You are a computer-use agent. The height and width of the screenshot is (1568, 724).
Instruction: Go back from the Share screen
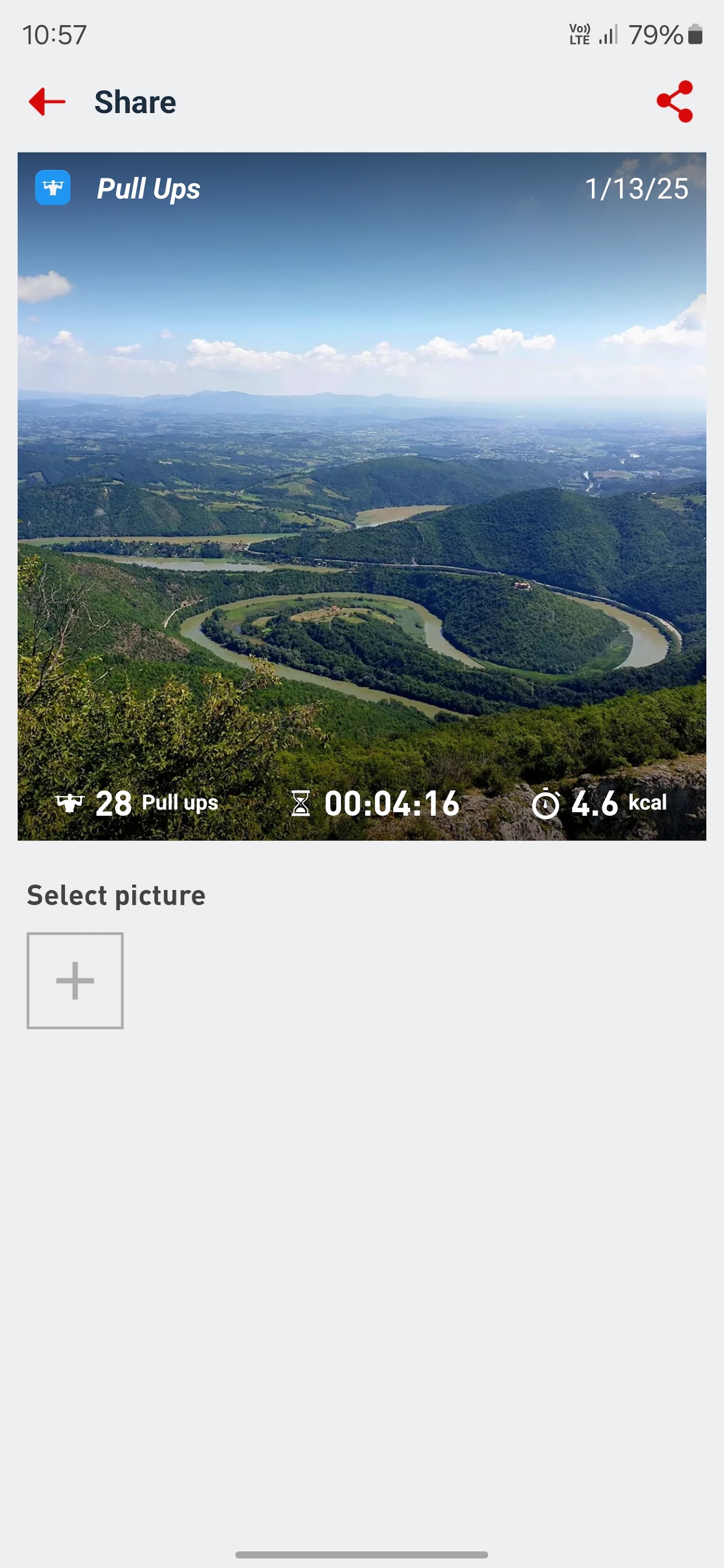47,101
